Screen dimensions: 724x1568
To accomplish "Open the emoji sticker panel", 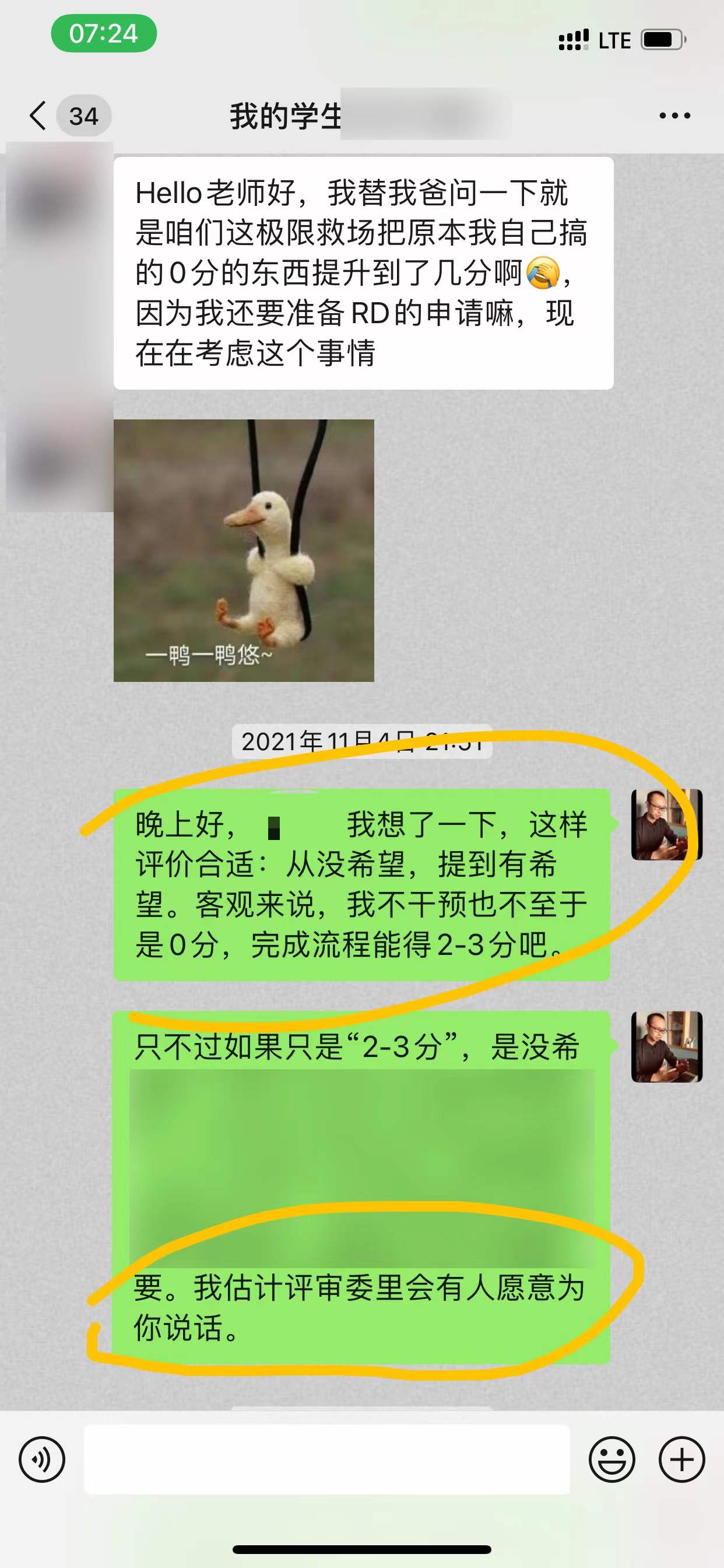I will pyautogui.click(x=611, y=1459).
